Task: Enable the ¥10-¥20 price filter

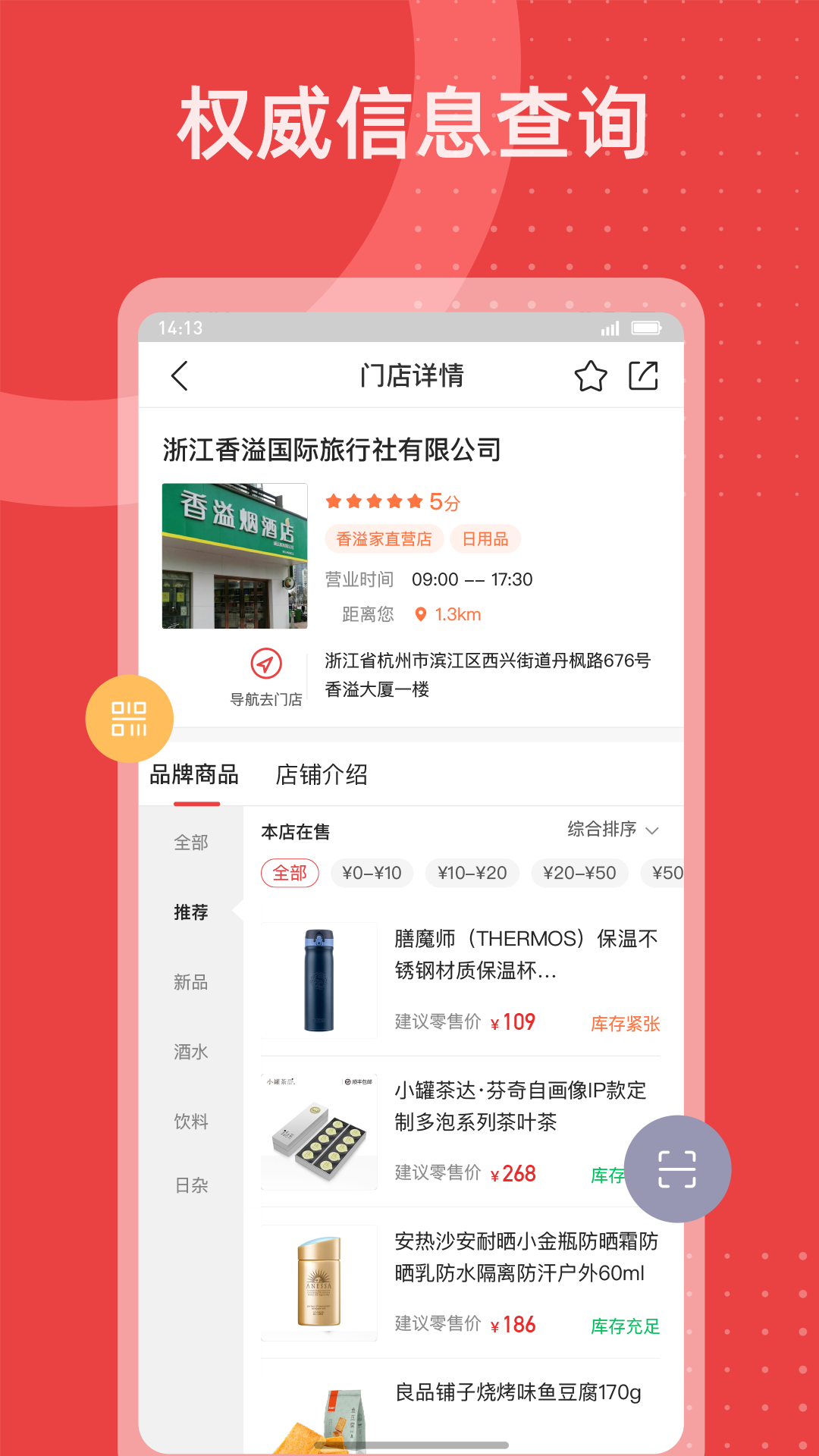Action: tap(472, 873)
